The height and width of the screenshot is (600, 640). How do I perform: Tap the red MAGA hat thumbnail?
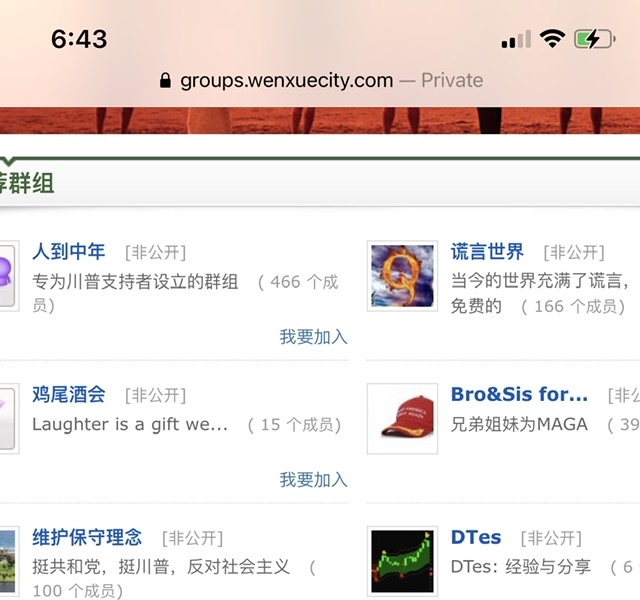pos(402,418)
